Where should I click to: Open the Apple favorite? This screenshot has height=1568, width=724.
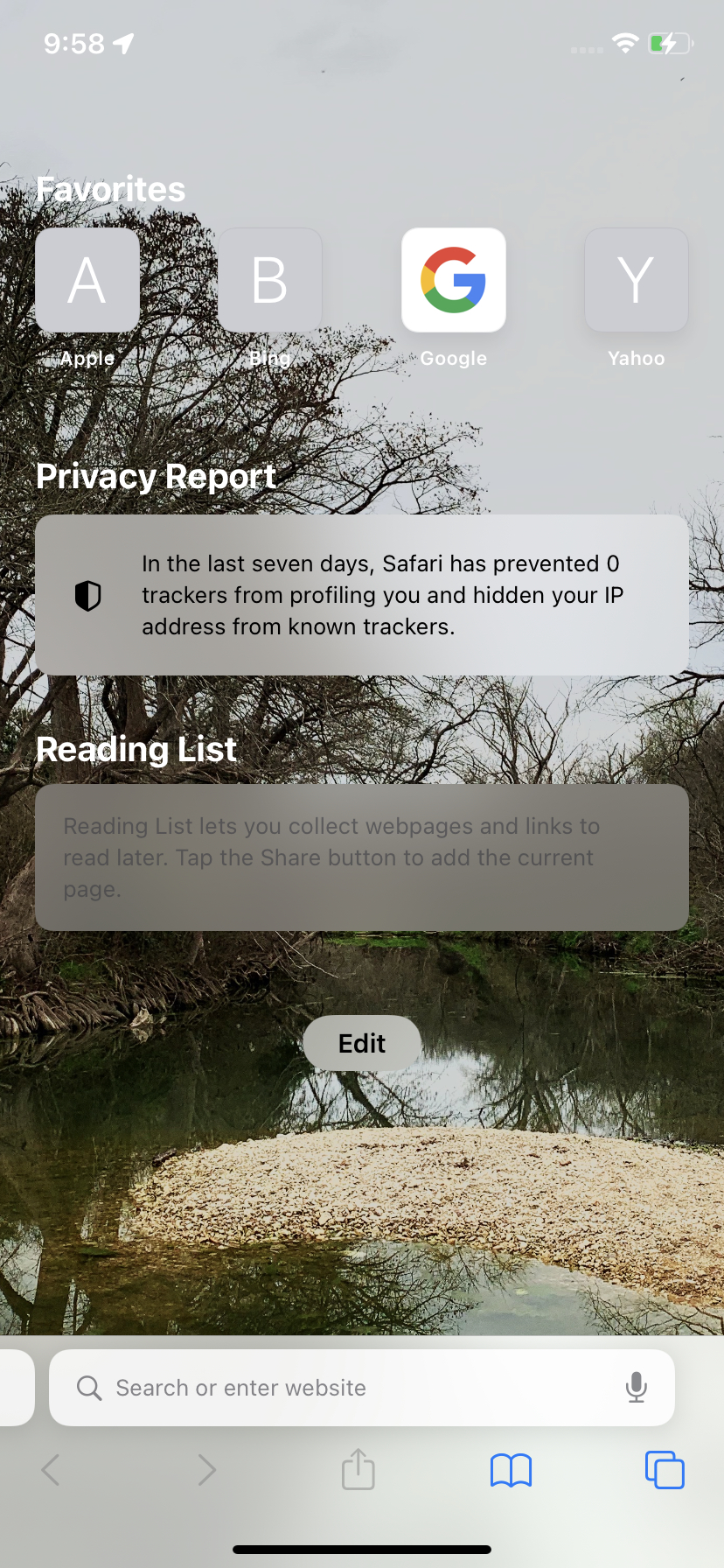click(87, 281)
